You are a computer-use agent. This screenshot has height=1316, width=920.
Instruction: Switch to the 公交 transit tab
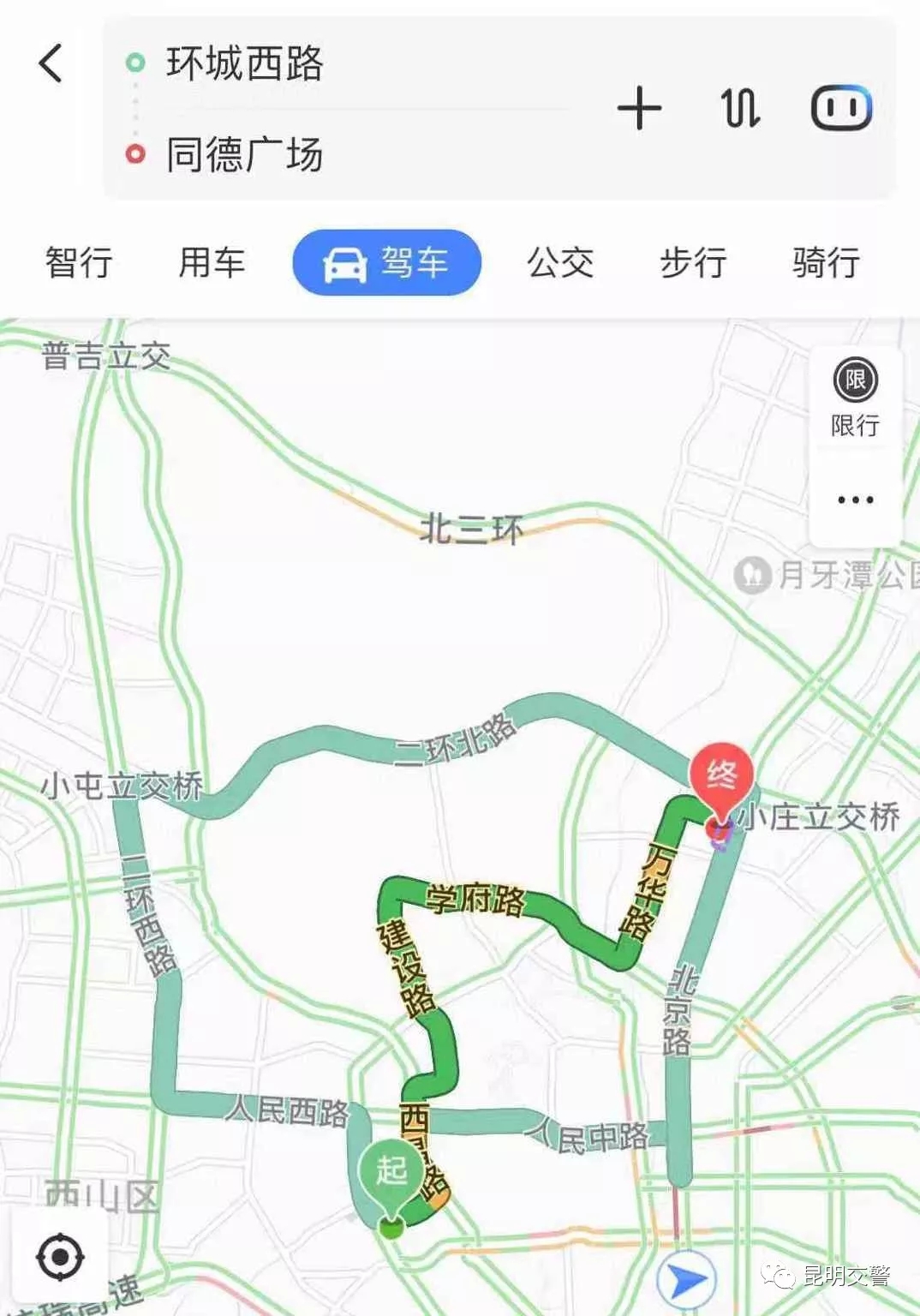pyautogui.click(x=560, y=262)
